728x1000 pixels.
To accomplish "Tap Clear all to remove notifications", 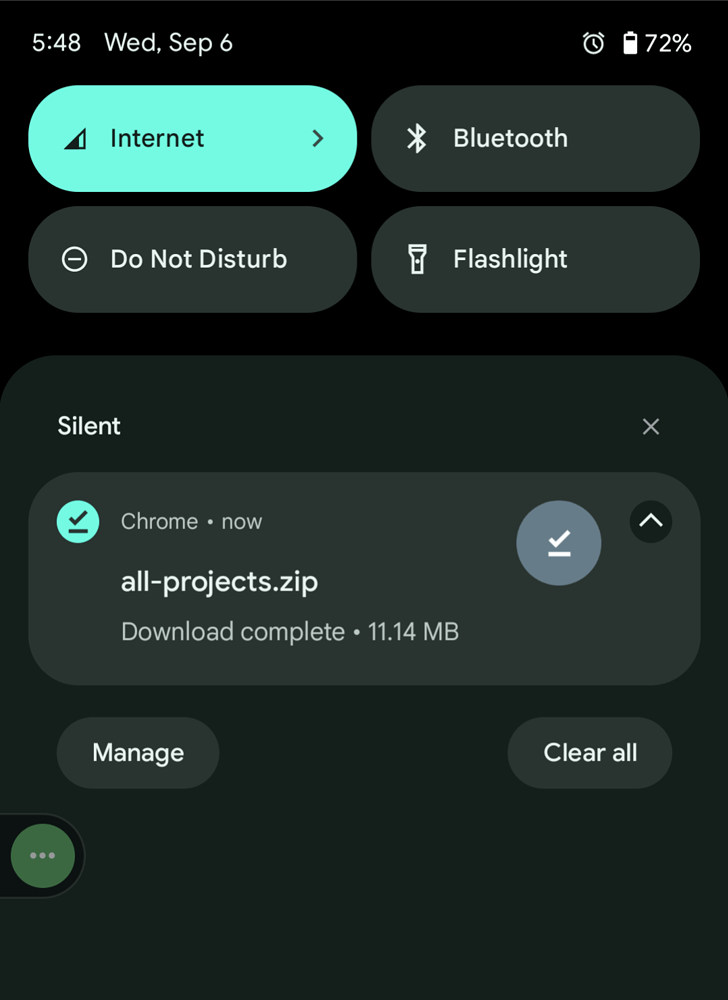I will click(x=590, y=752).
